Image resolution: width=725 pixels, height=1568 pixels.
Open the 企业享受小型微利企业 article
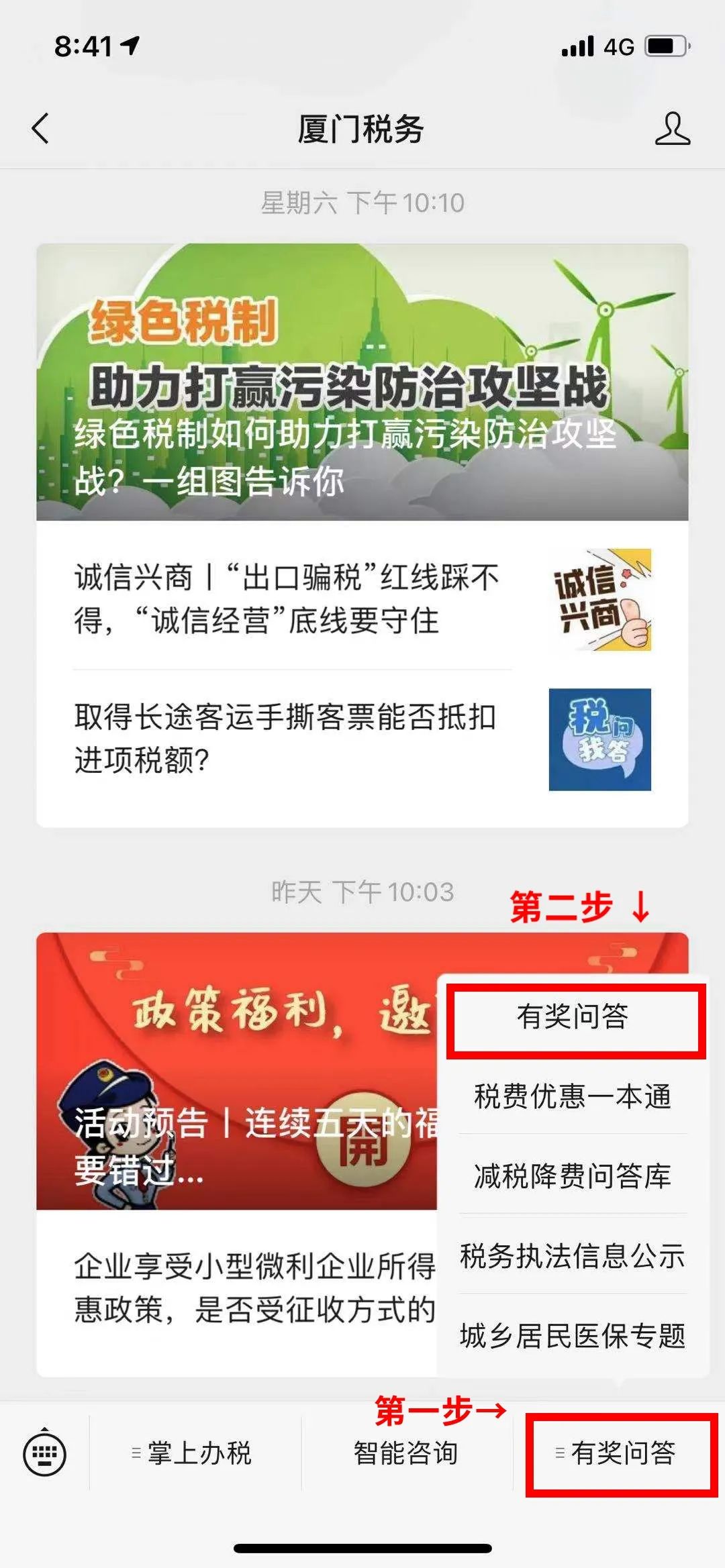click(x=237, y=1288)
